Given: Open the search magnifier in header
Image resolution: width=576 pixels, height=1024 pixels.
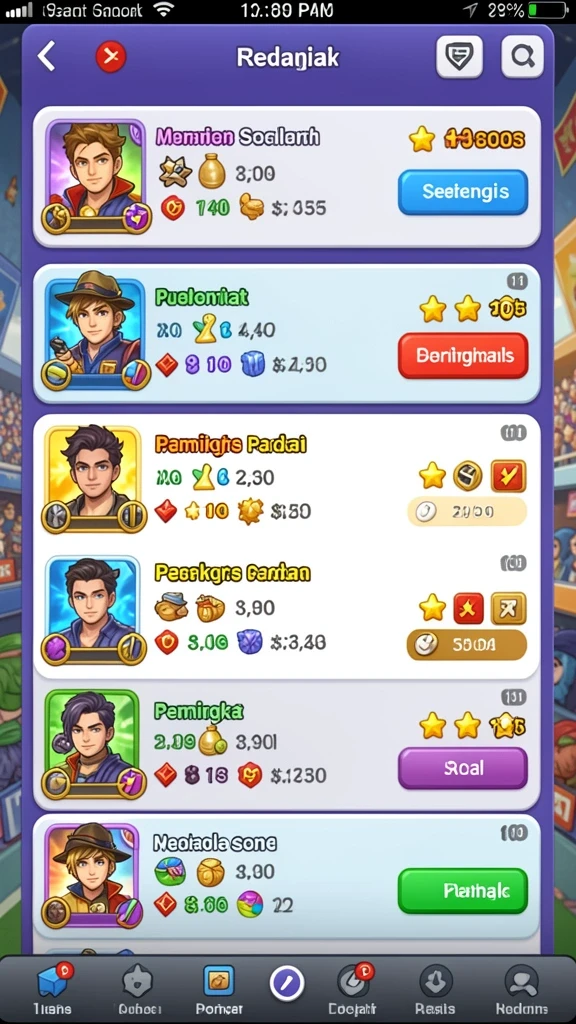Looking at the screenshot, I should pos(522,57).
